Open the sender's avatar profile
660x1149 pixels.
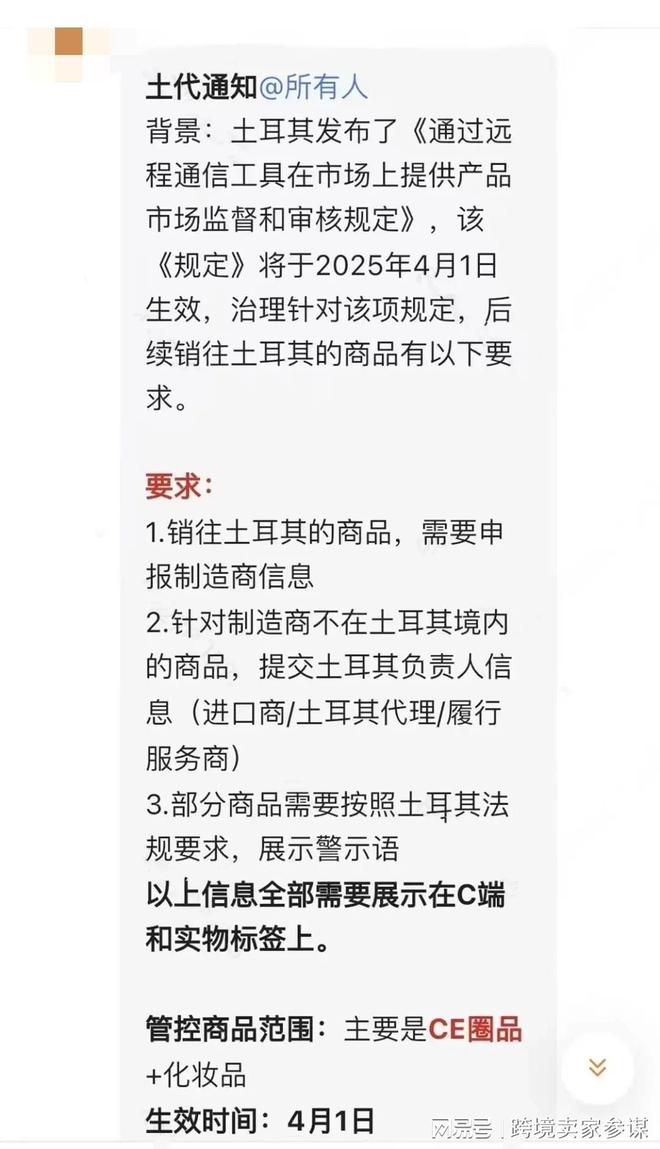67,42
